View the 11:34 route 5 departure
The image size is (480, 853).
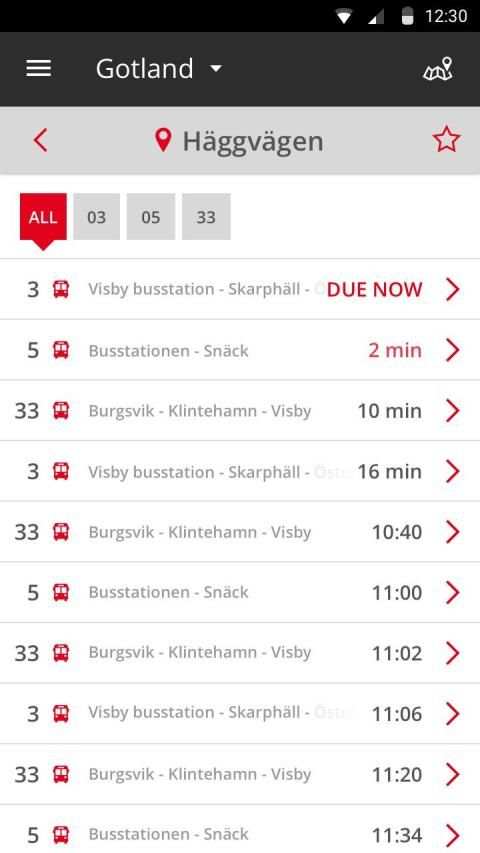click(x=240, y=829)
